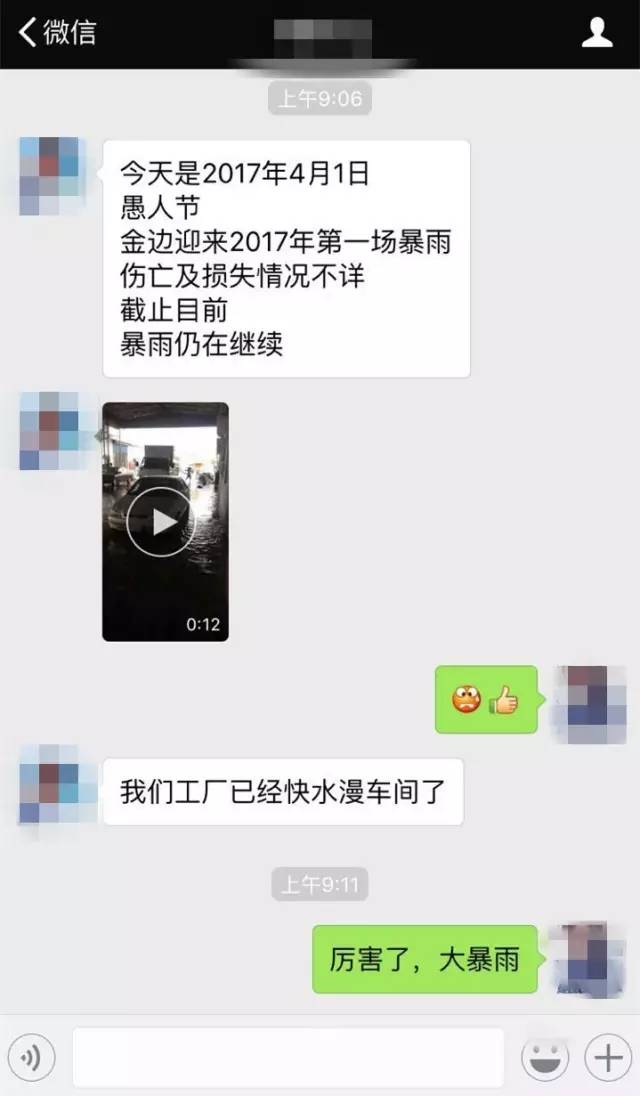Image resolution: width=640 pixels, height=1096 pixels.
Task: Open the sender's avatar beside 我们工厂 message
Action: click(x=49, y=785)
